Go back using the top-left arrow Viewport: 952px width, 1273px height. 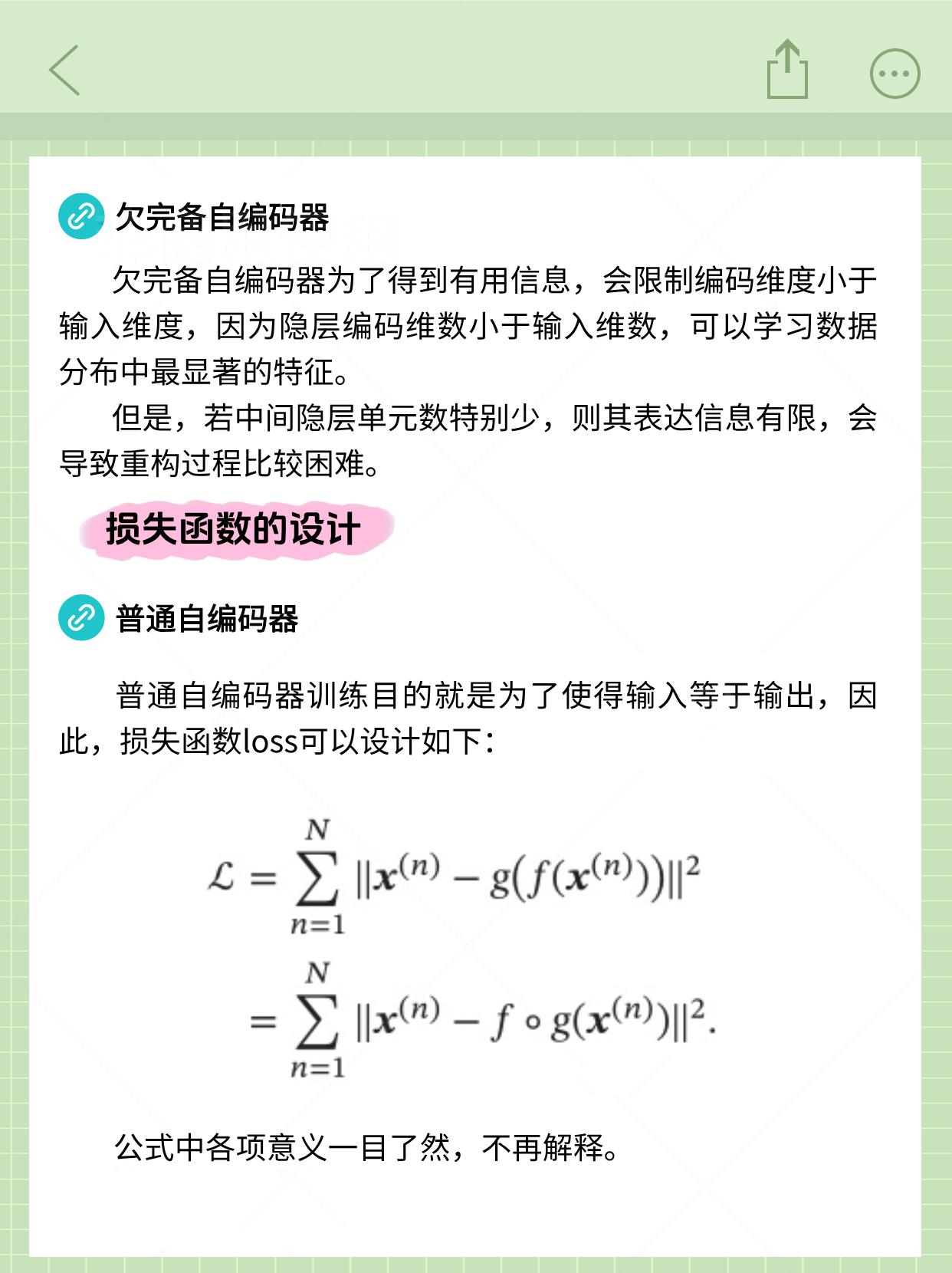[64, 70]
